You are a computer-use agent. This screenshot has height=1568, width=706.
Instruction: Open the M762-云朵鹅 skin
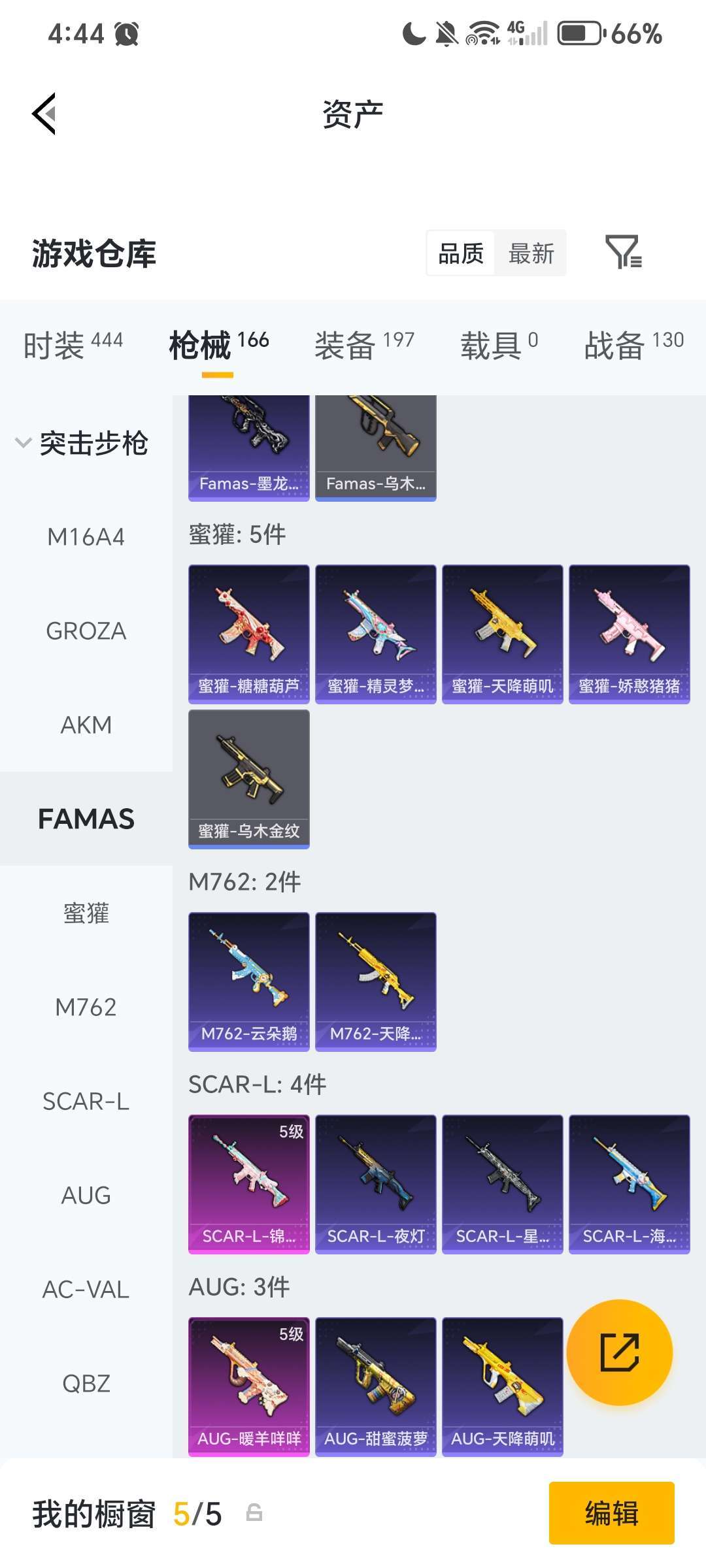click(x=248, y=981)
